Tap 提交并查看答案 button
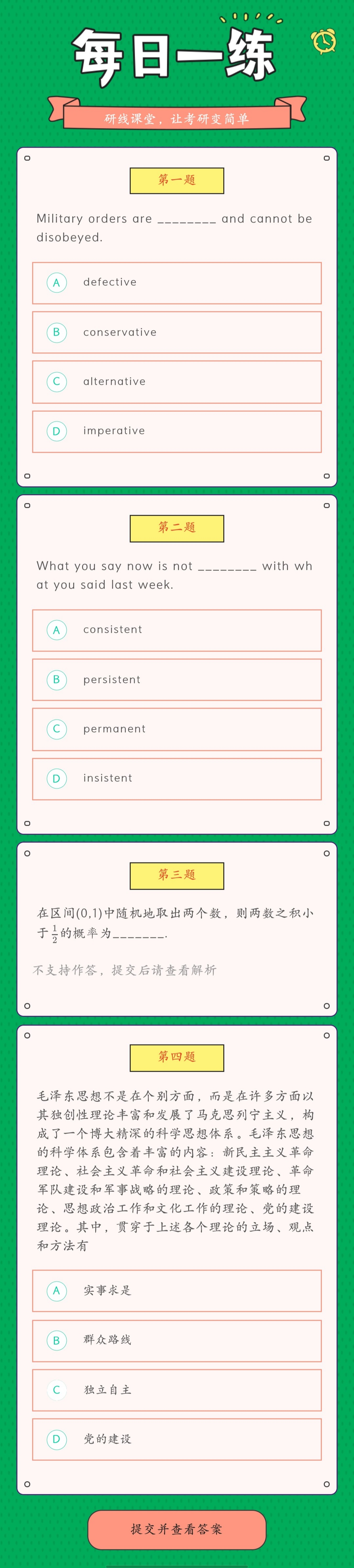The height and width of the screenshot is (1568, 354). [x=177, y=1528]
